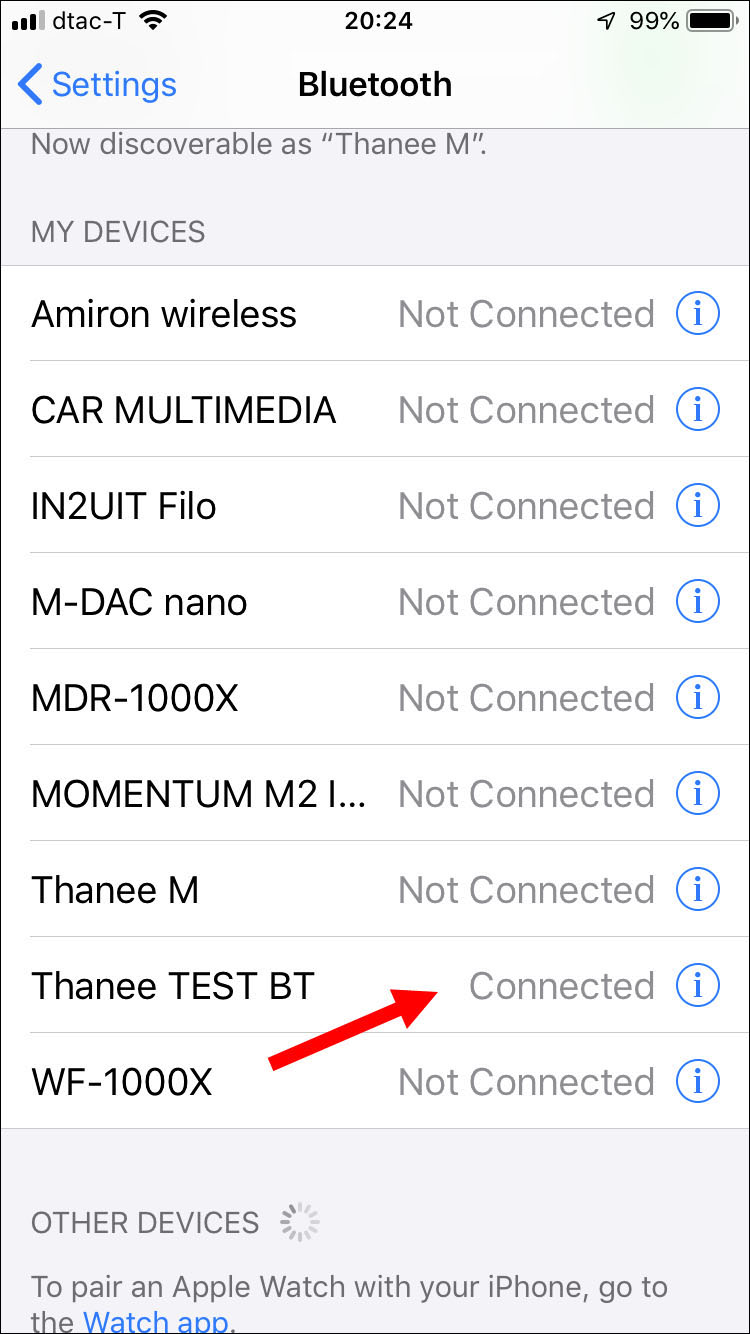
Task: Go back to Settings
Action: pos(97,84)
